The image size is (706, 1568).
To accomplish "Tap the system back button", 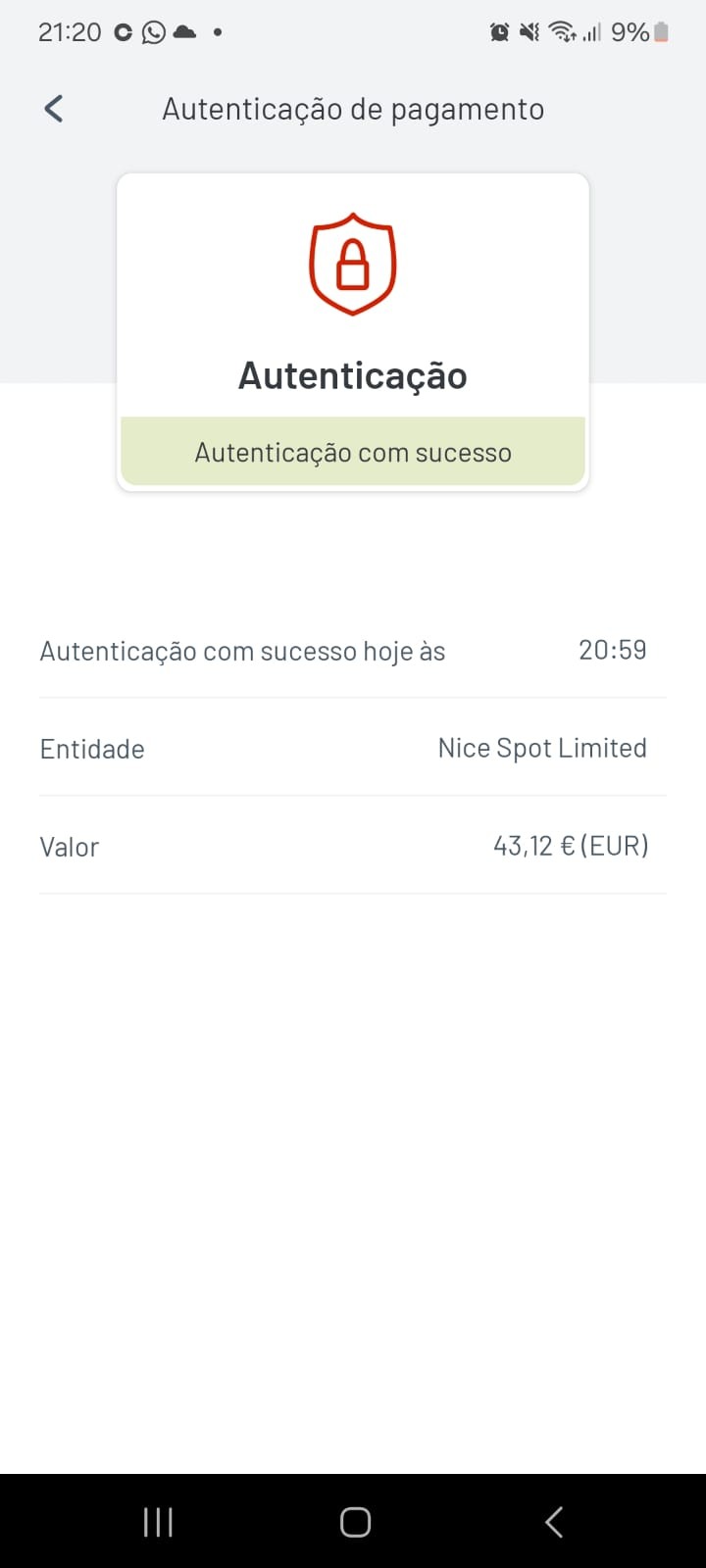I will [553, 1522].
